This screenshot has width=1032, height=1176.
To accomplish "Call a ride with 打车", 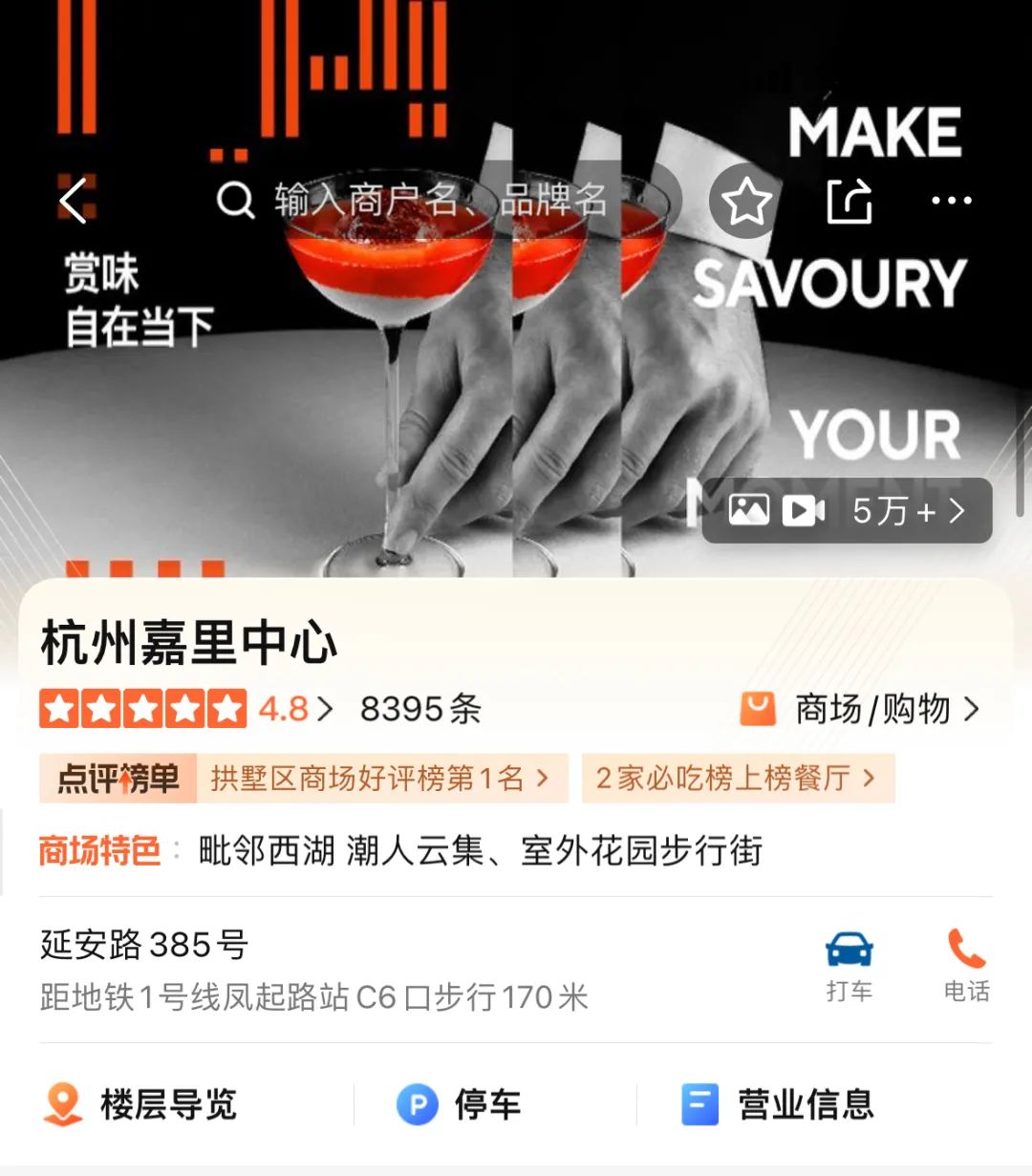I will point(849,967).
